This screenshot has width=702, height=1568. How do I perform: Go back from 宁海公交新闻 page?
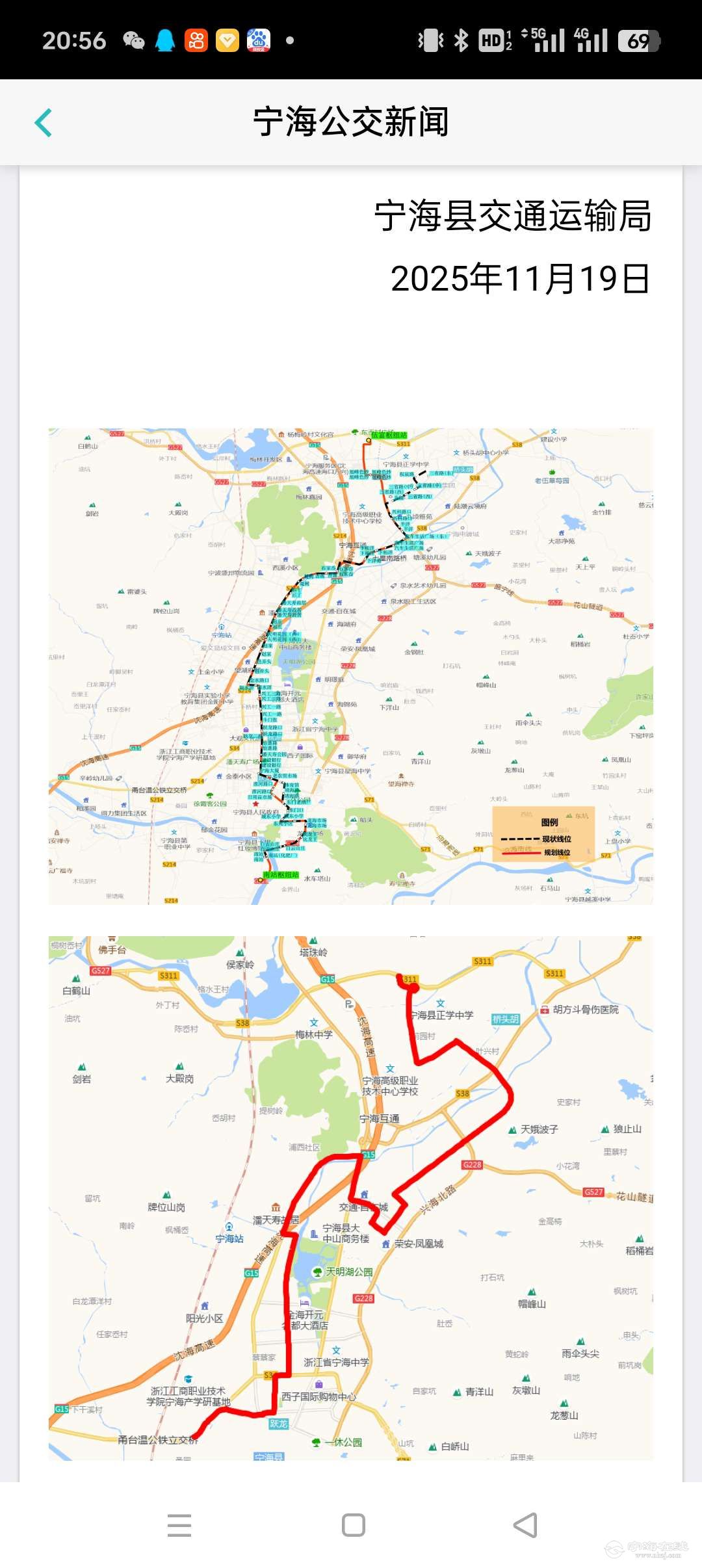tap(43, 123)
